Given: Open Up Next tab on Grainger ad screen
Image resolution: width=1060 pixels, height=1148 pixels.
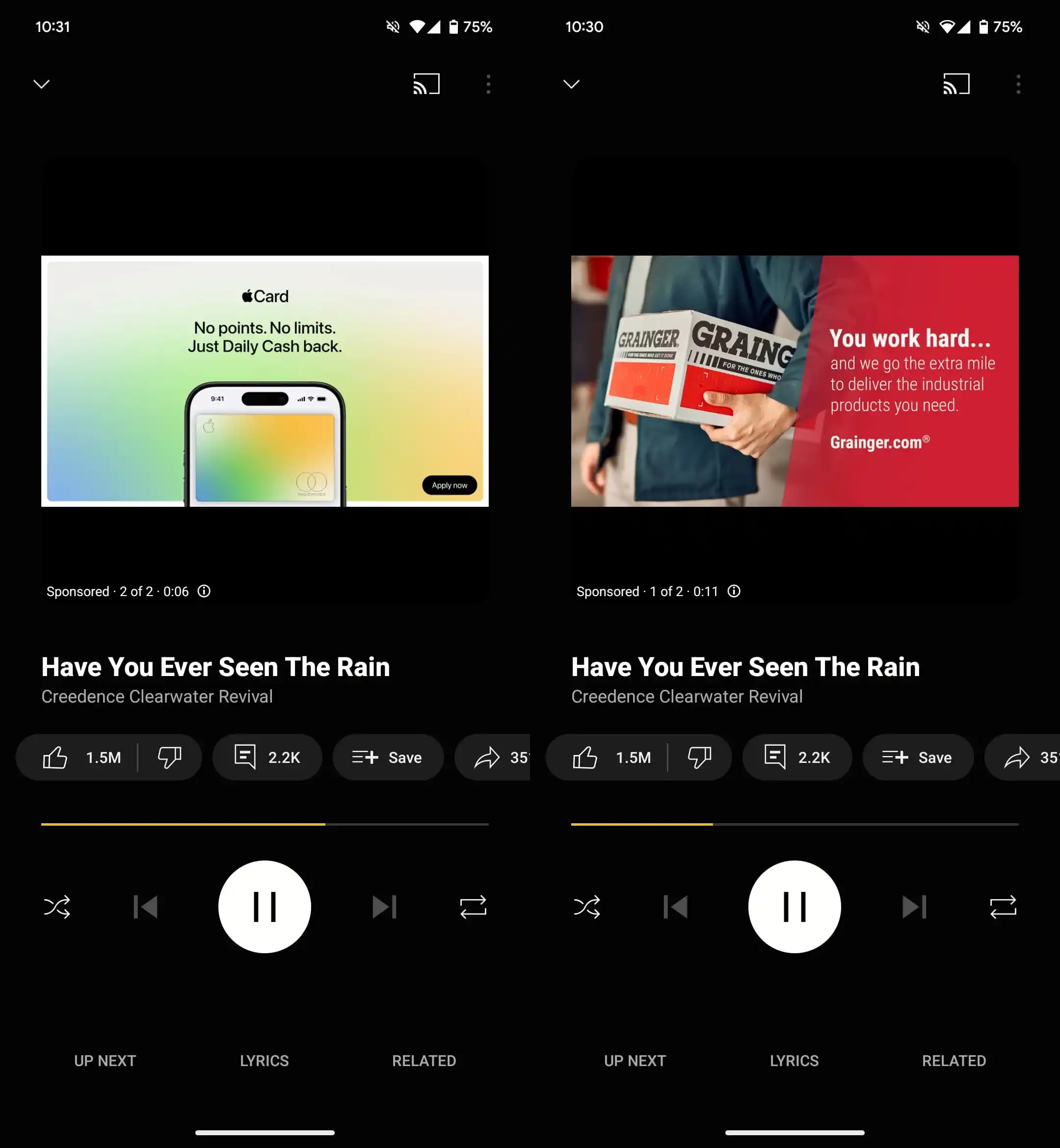Looking at the screenshot, I should [635, 1061].
